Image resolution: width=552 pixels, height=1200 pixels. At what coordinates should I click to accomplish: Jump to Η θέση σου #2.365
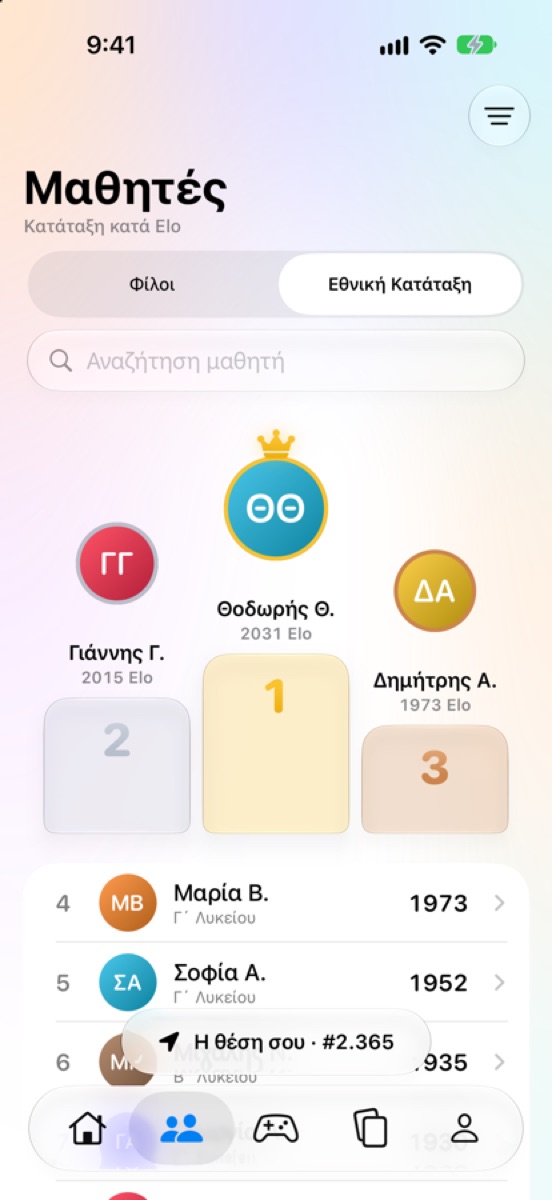click(276, 1042)
